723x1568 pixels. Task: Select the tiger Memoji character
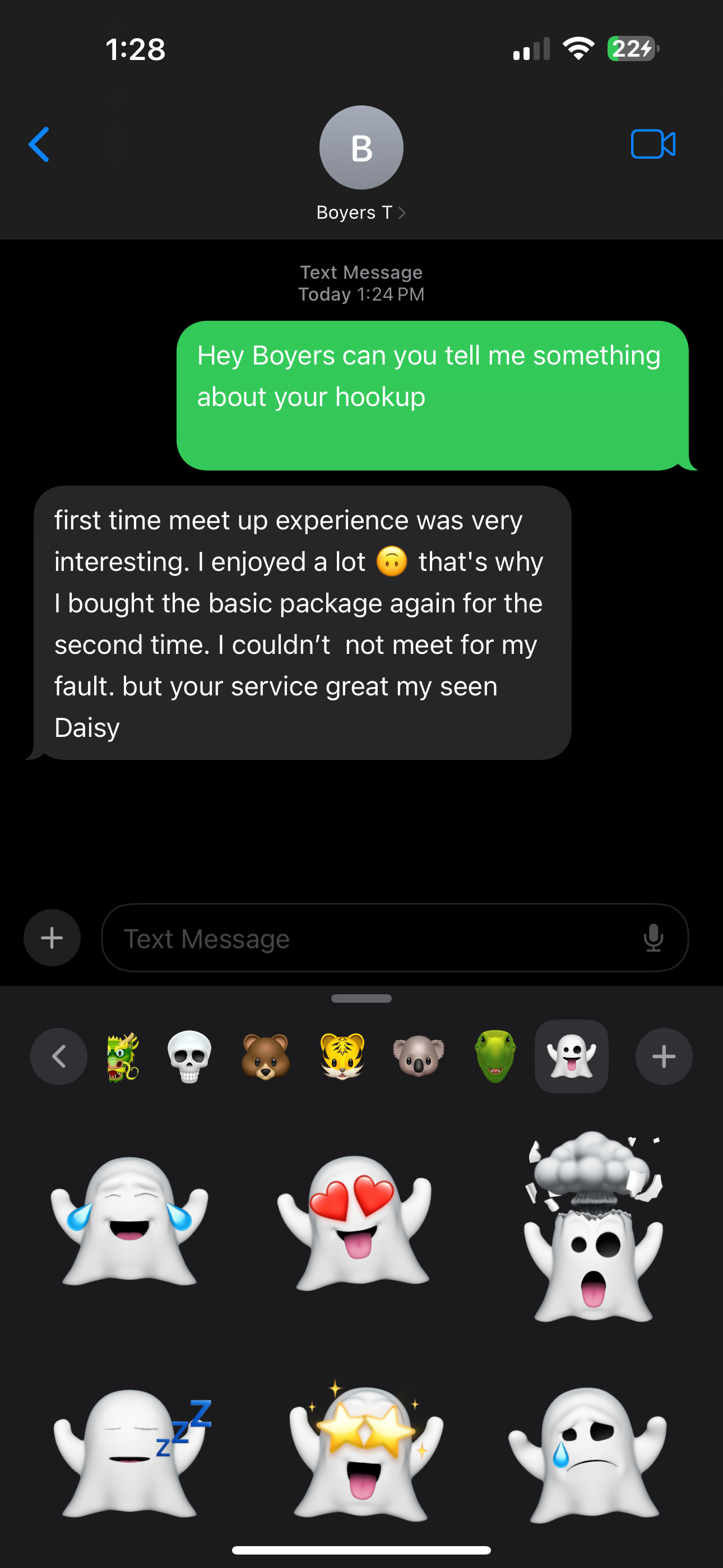click(x=342, y=1057)
